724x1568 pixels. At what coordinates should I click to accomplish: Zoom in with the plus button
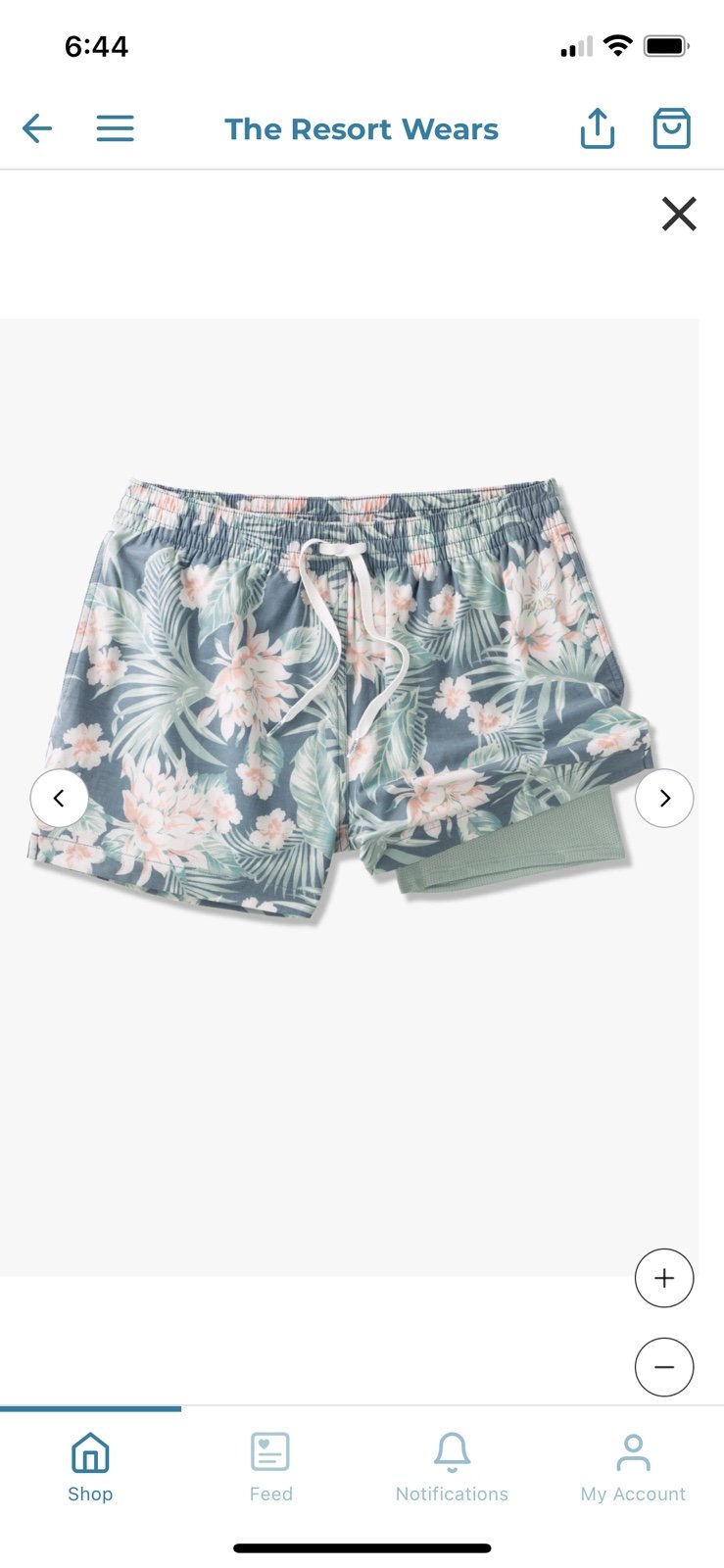pos(664,1278)
